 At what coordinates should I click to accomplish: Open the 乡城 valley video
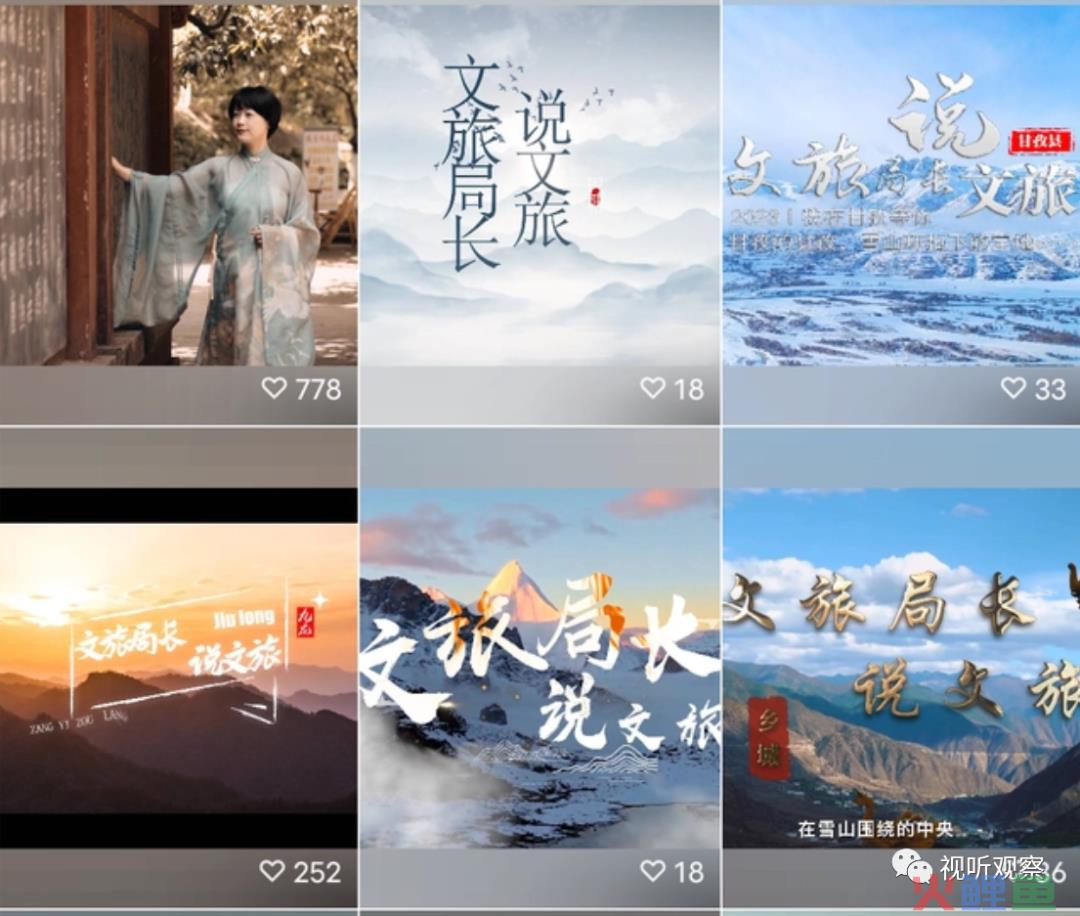coord(901,668)
